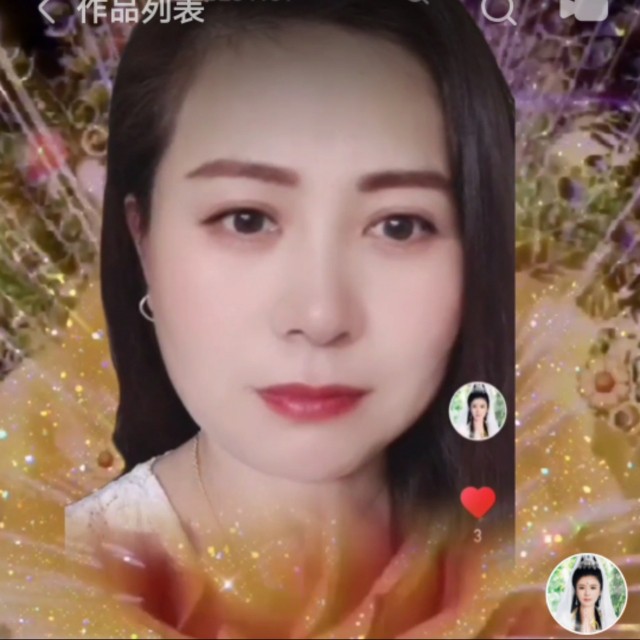The width and height of the screenshot is (640, 640).
Task: Open the camera record icon
Action: tap(584, 8)
